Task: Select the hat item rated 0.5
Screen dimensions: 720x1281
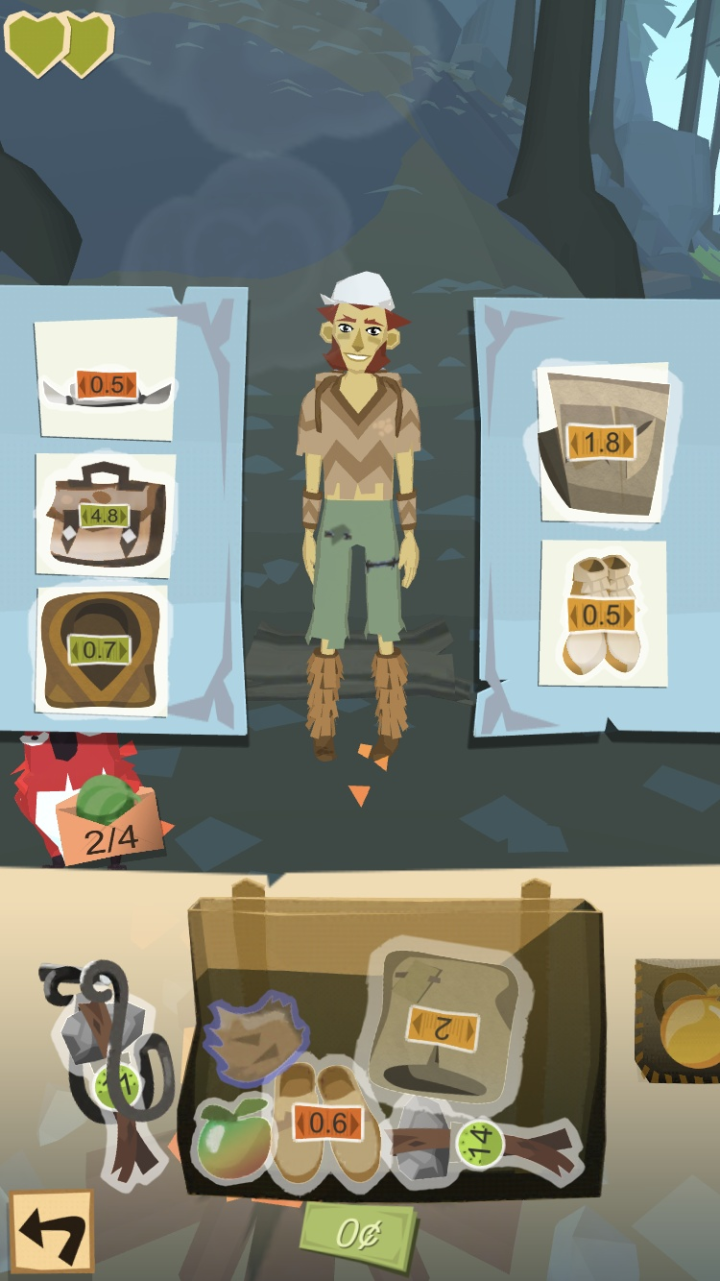Action: point(106,378)
